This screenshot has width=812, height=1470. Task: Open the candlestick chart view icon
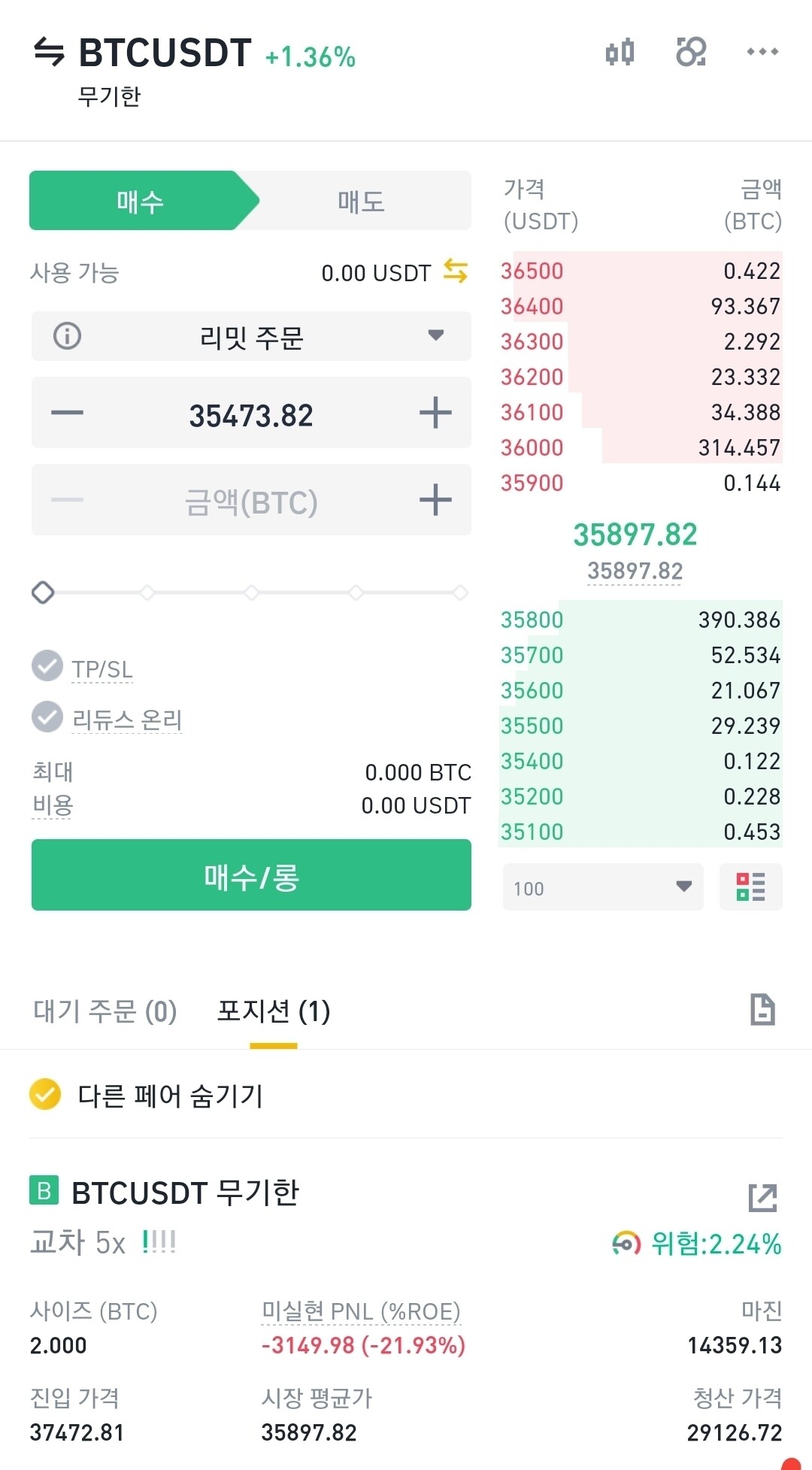[619, 51]
